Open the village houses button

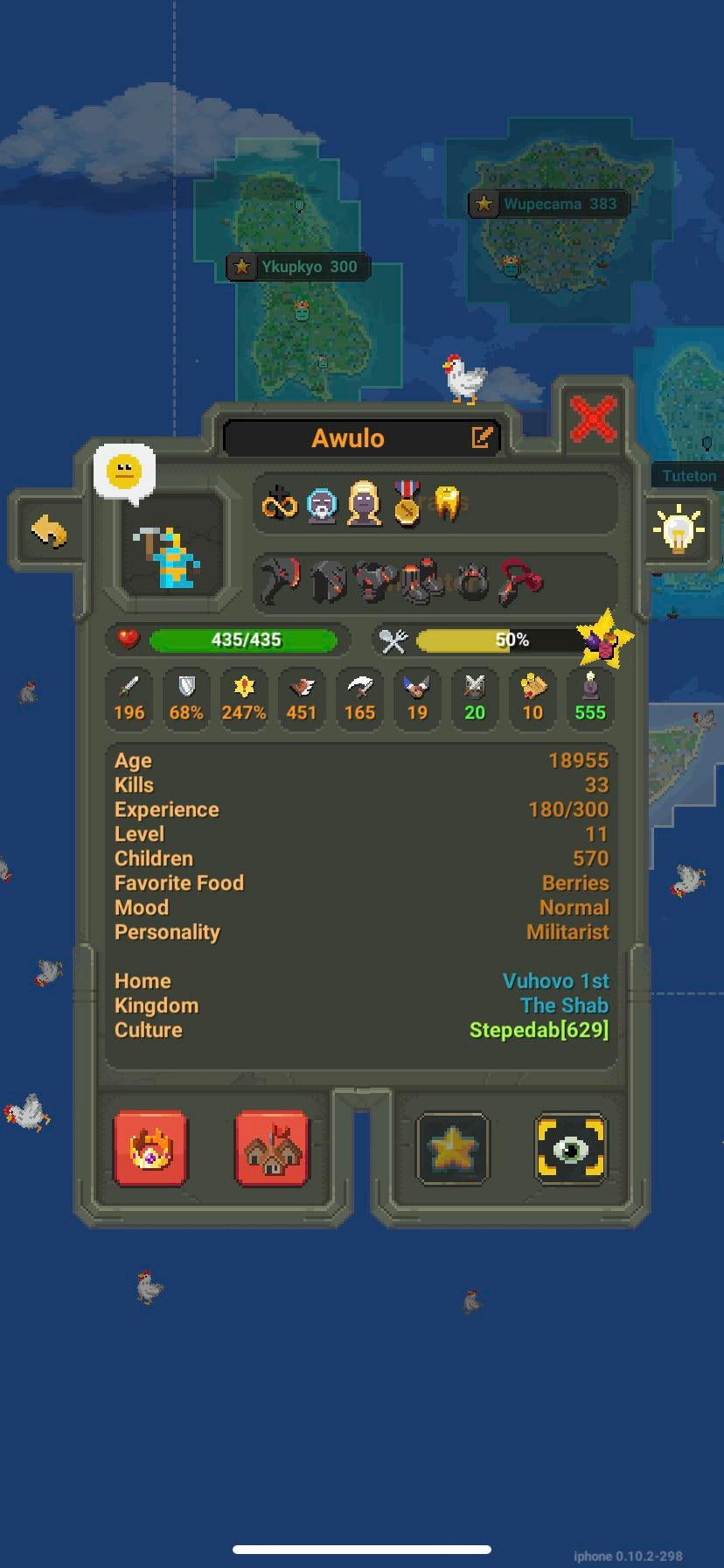(272, 1148)
